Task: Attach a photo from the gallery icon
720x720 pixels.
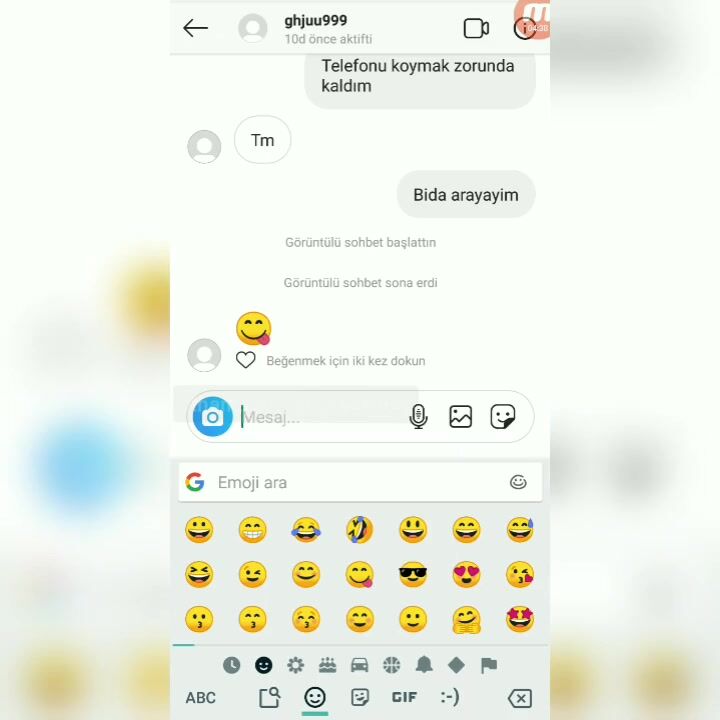Action: pos(461,417)
